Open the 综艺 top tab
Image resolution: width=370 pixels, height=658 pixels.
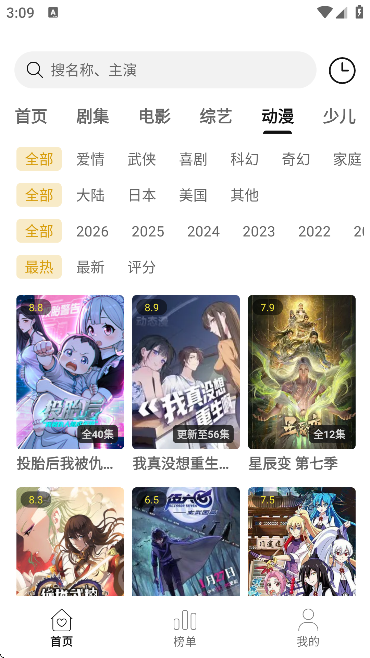(216, 116)
